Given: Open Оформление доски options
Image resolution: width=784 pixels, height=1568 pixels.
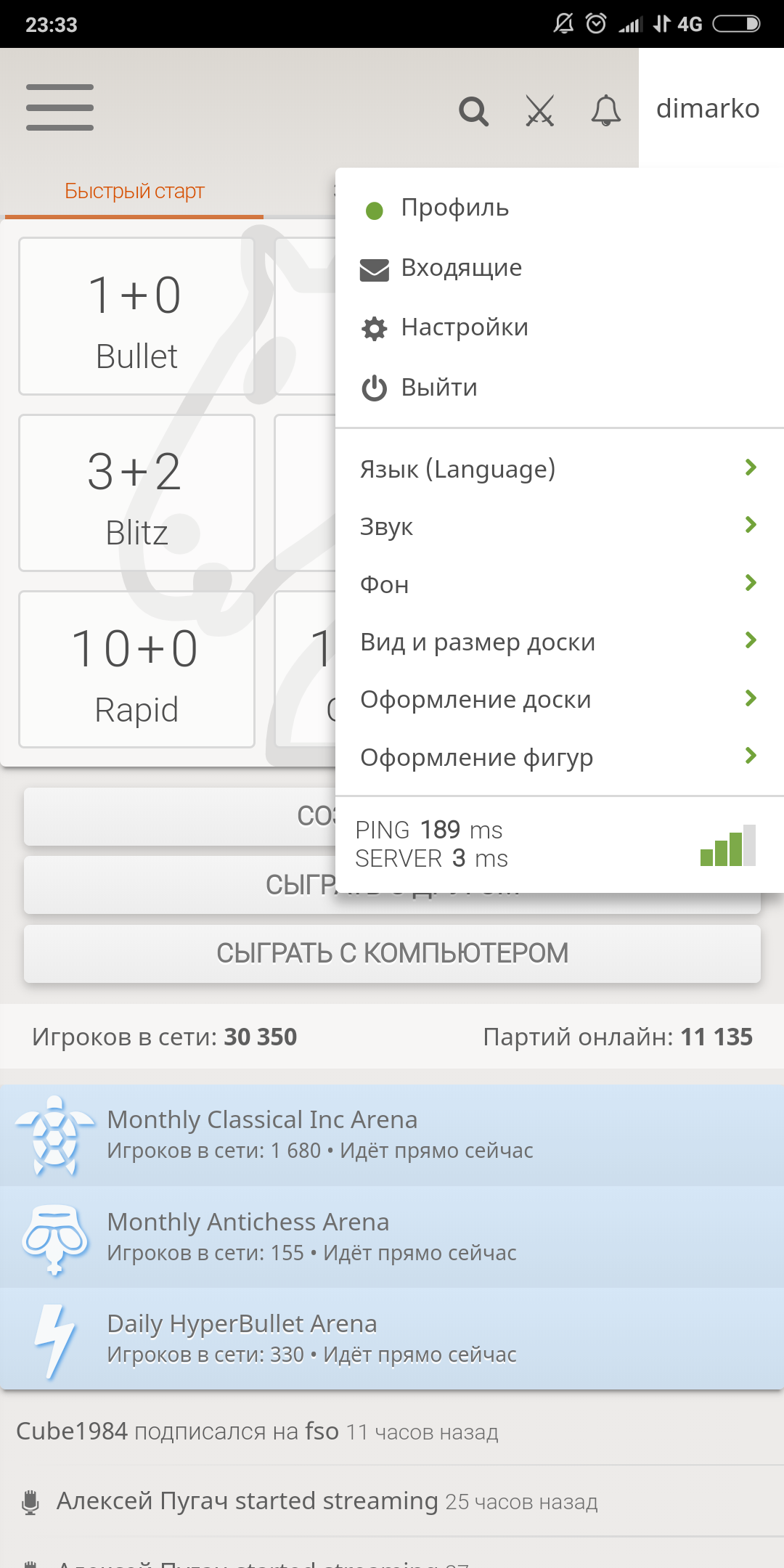Looking at the screenshot, I should (x=558, y=700).
